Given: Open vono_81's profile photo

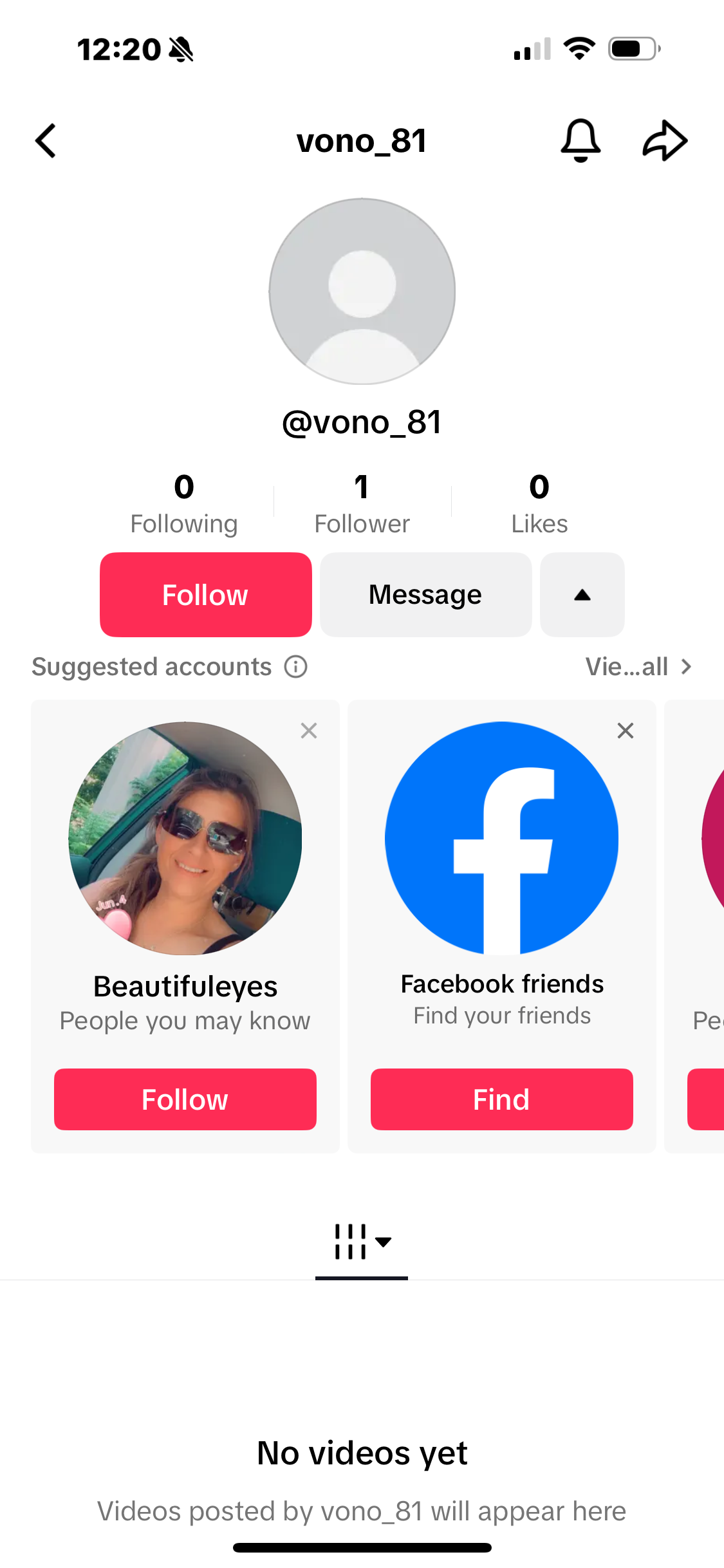Looking at the screenshot, I should pos(362,292).
